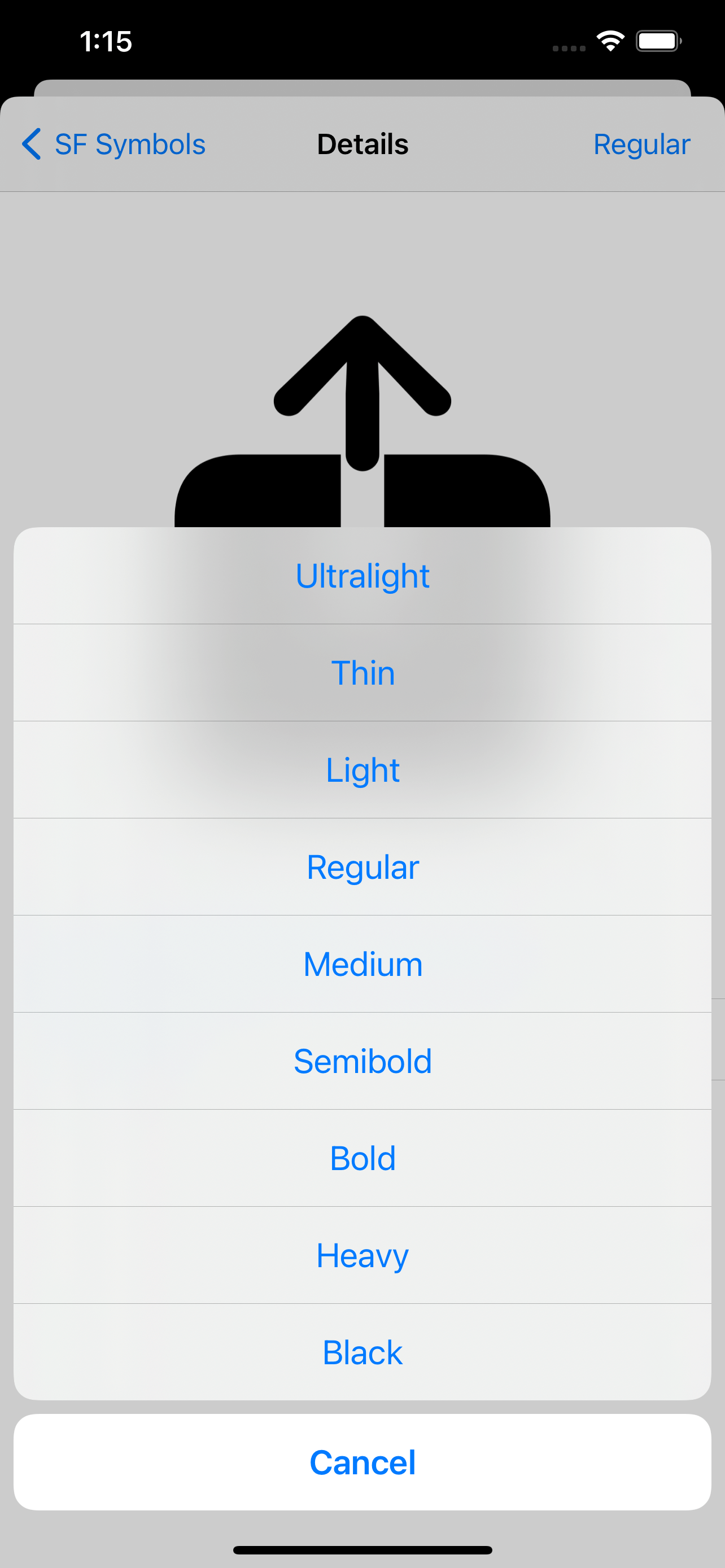This screenshot has height=1568, width=725.
Task: Pick the Light weight option
Action: pyautogui.click(x=362, y=770)
